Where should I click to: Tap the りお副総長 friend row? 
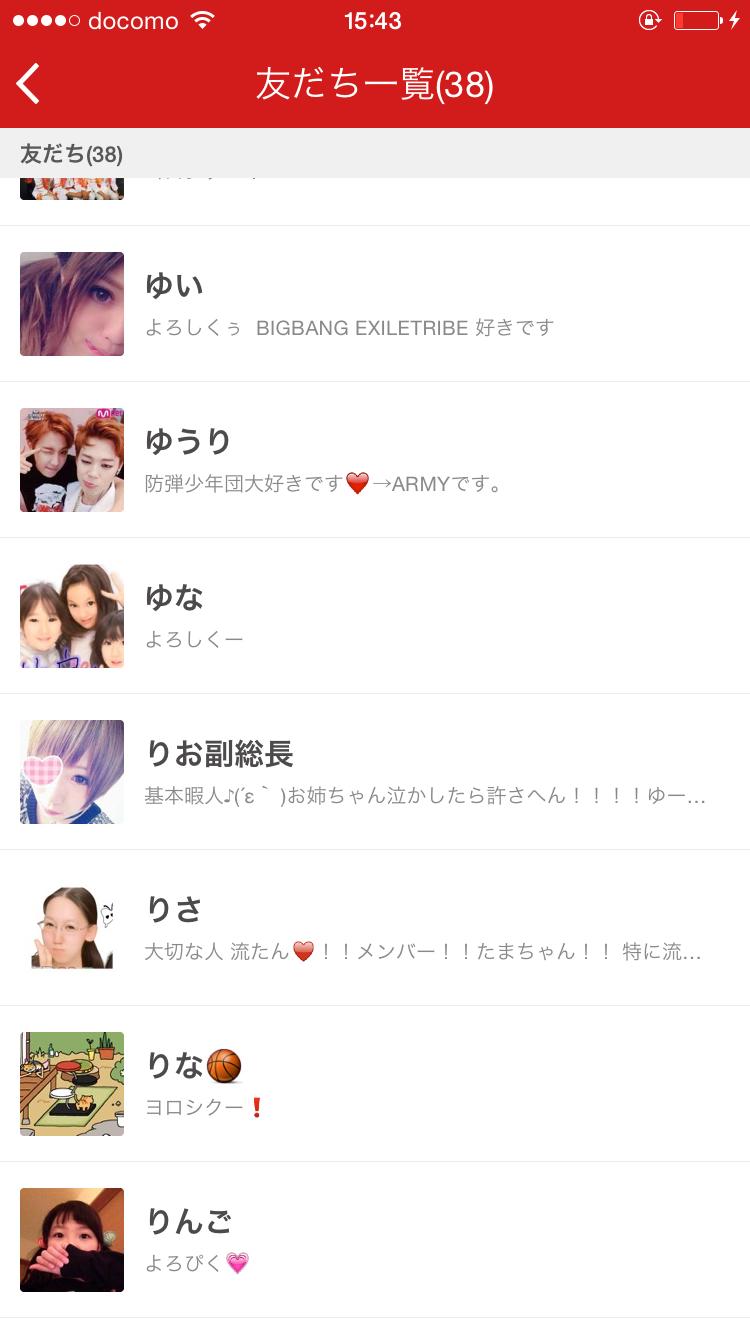point(375,772)
